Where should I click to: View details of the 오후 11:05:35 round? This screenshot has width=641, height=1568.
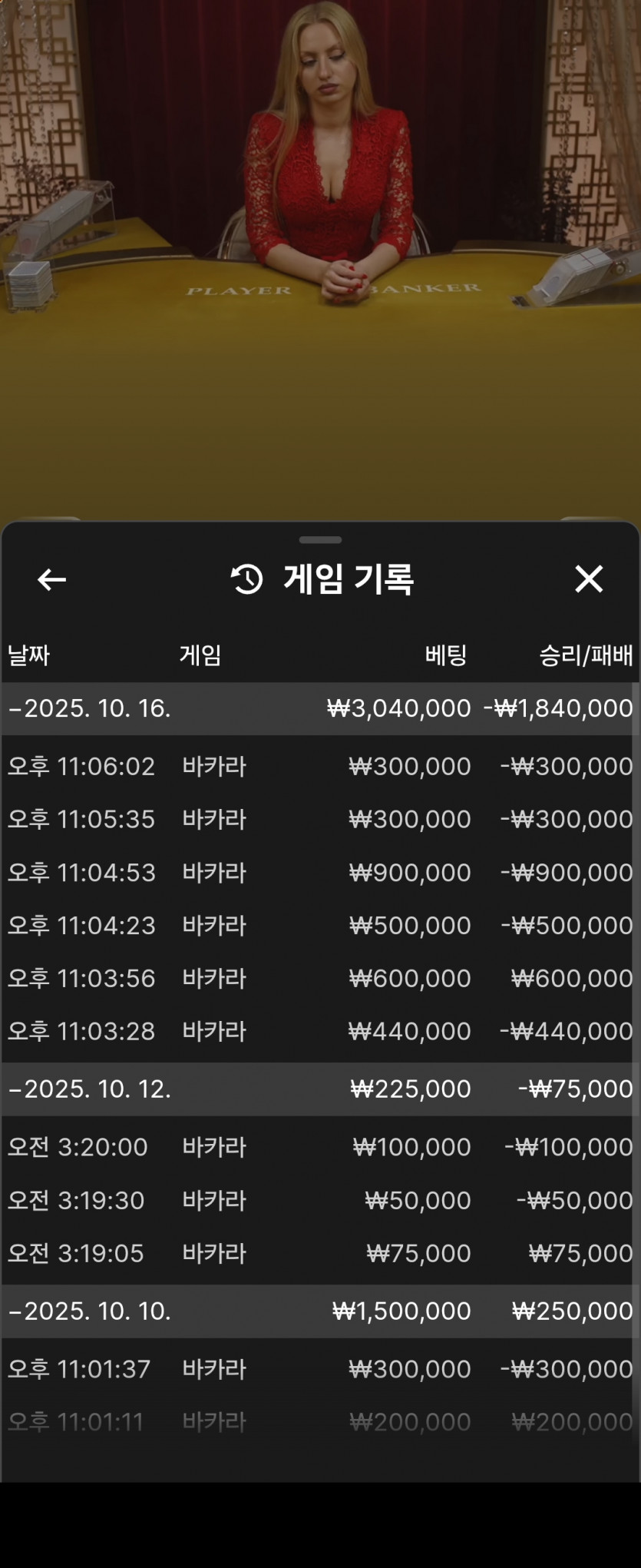click(x=319, y=820)
